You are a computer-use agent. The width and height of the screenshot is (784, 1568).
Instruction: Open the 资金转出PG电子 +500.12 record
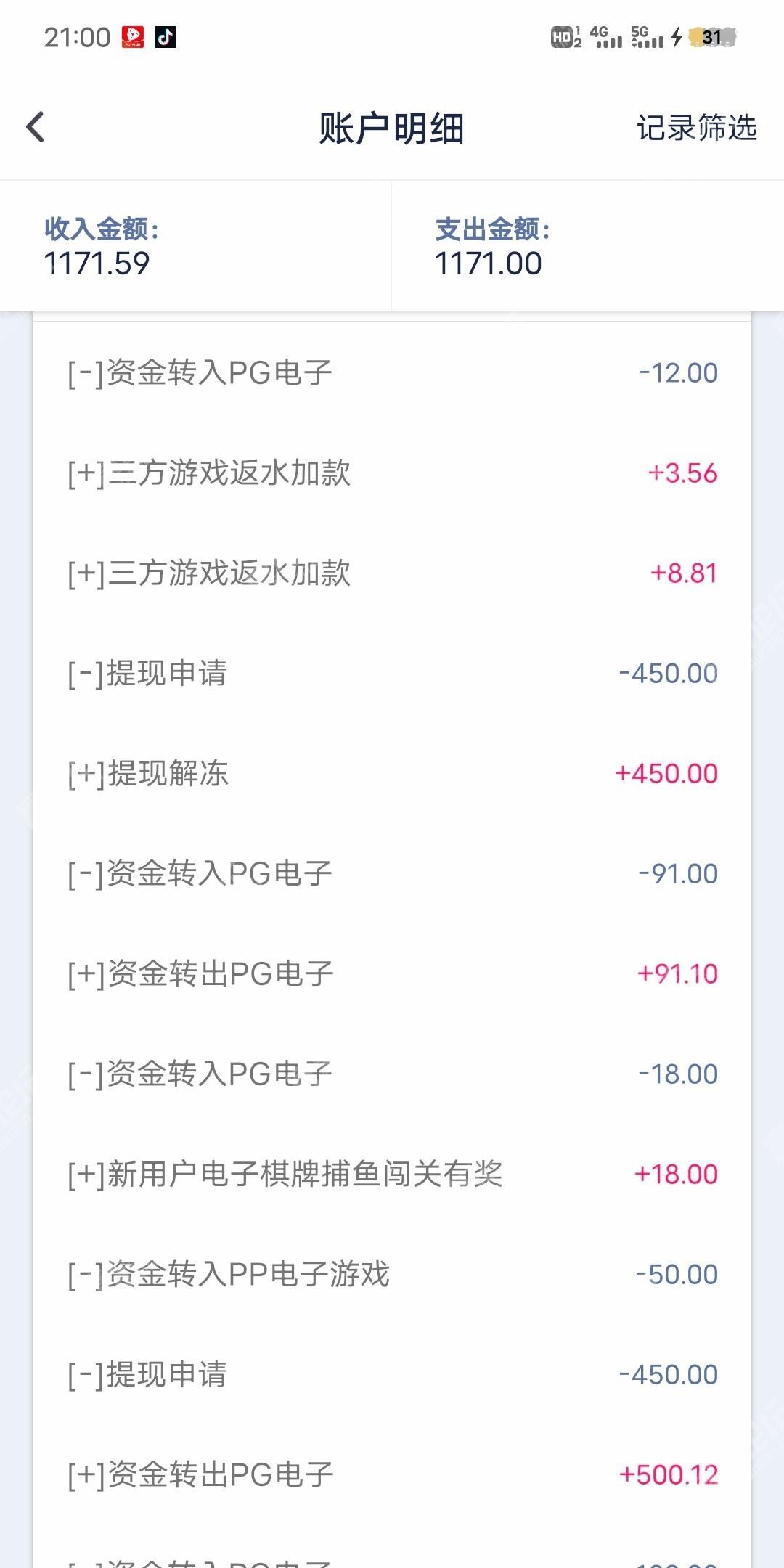392,1474
